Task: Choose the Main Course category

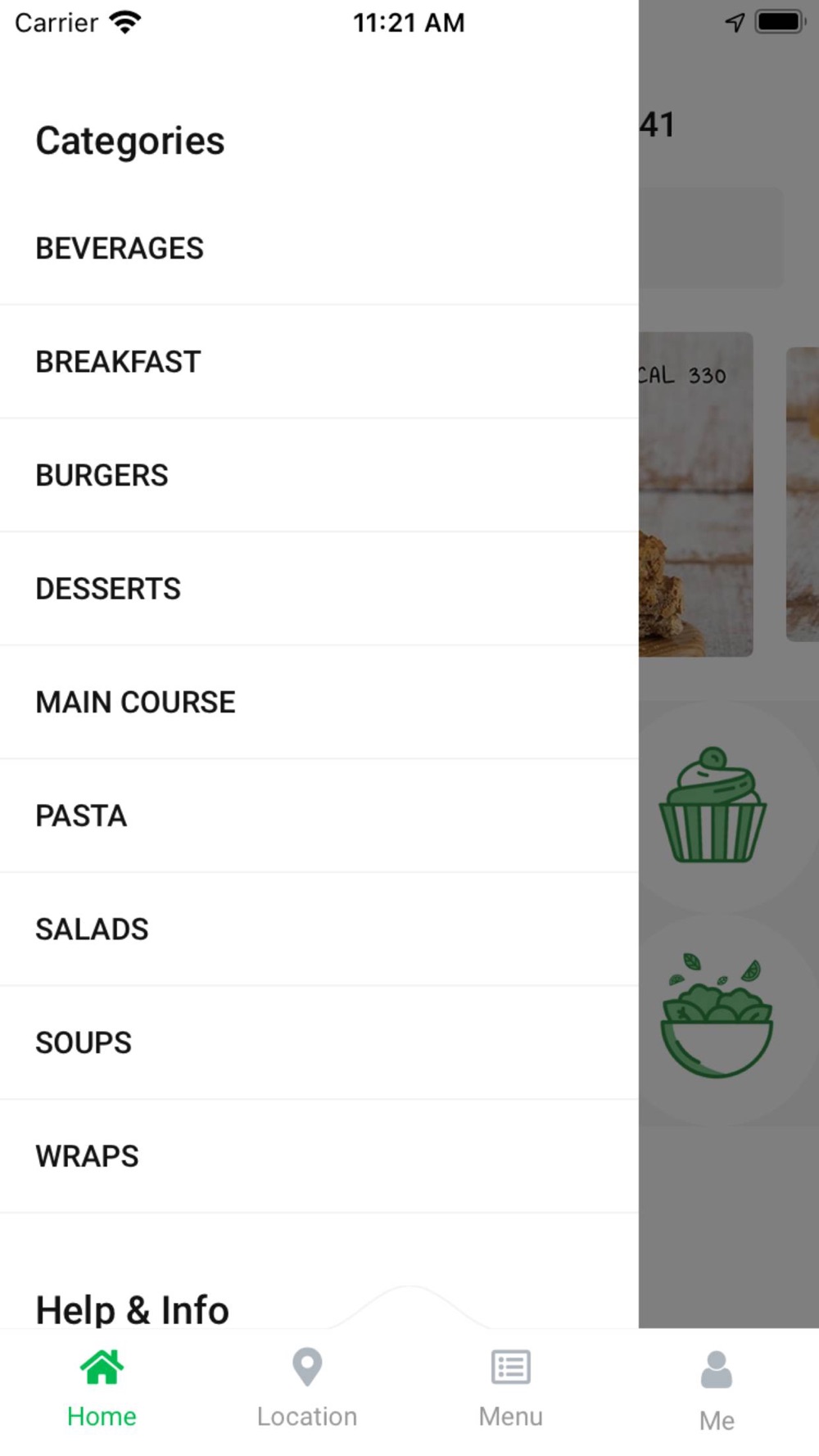Action: (x=135, y=703)
